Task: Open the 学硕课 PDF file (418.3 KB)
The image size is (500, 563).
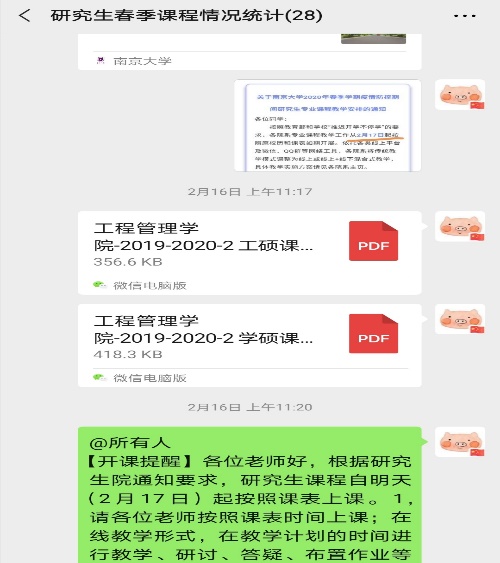Action: [x=249, y=345]
